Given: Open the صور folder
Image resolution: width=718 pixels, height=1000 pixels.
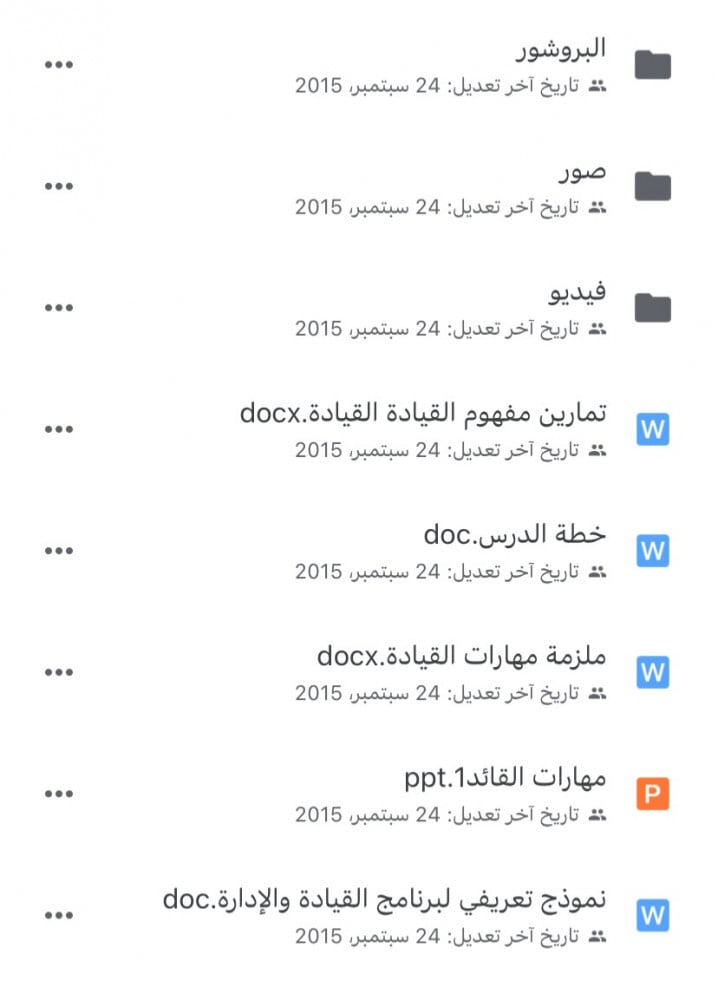Looking at the screenshot, I should 582,170.
